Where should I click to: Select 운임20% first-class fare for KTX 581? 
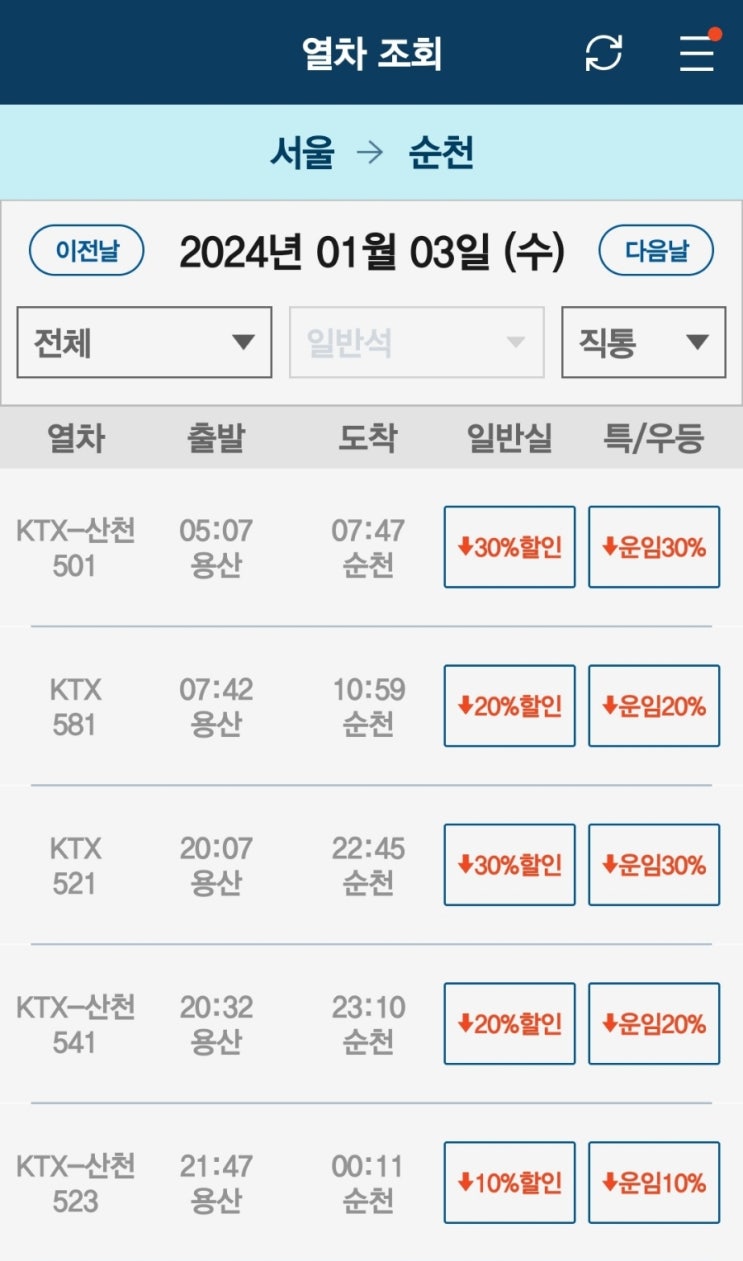click(653, 706)
